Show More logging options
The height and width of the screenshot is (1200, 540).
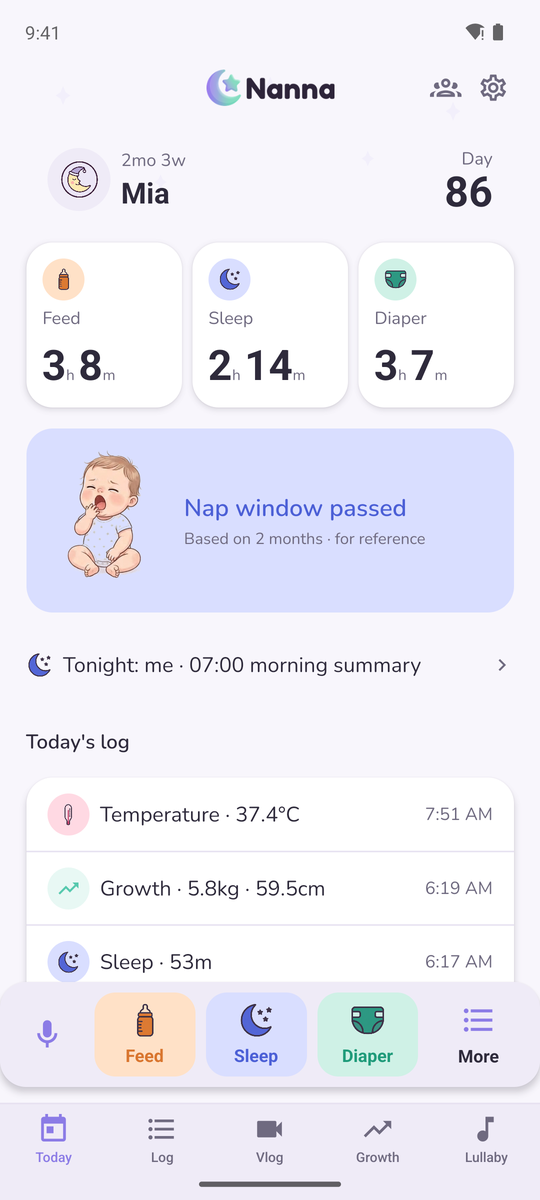coord(479,1034)
